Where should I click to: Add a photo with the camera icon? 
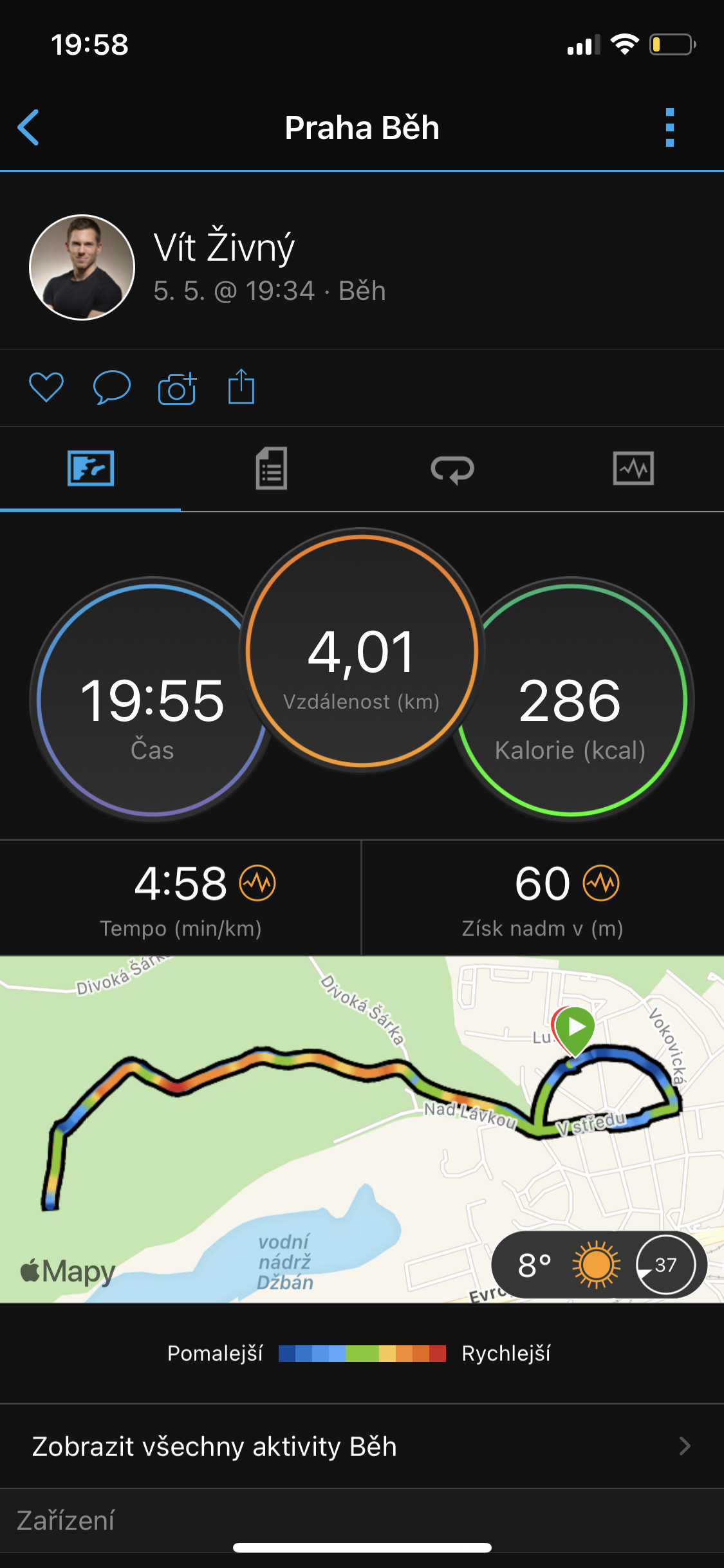(x=177, y=388)
